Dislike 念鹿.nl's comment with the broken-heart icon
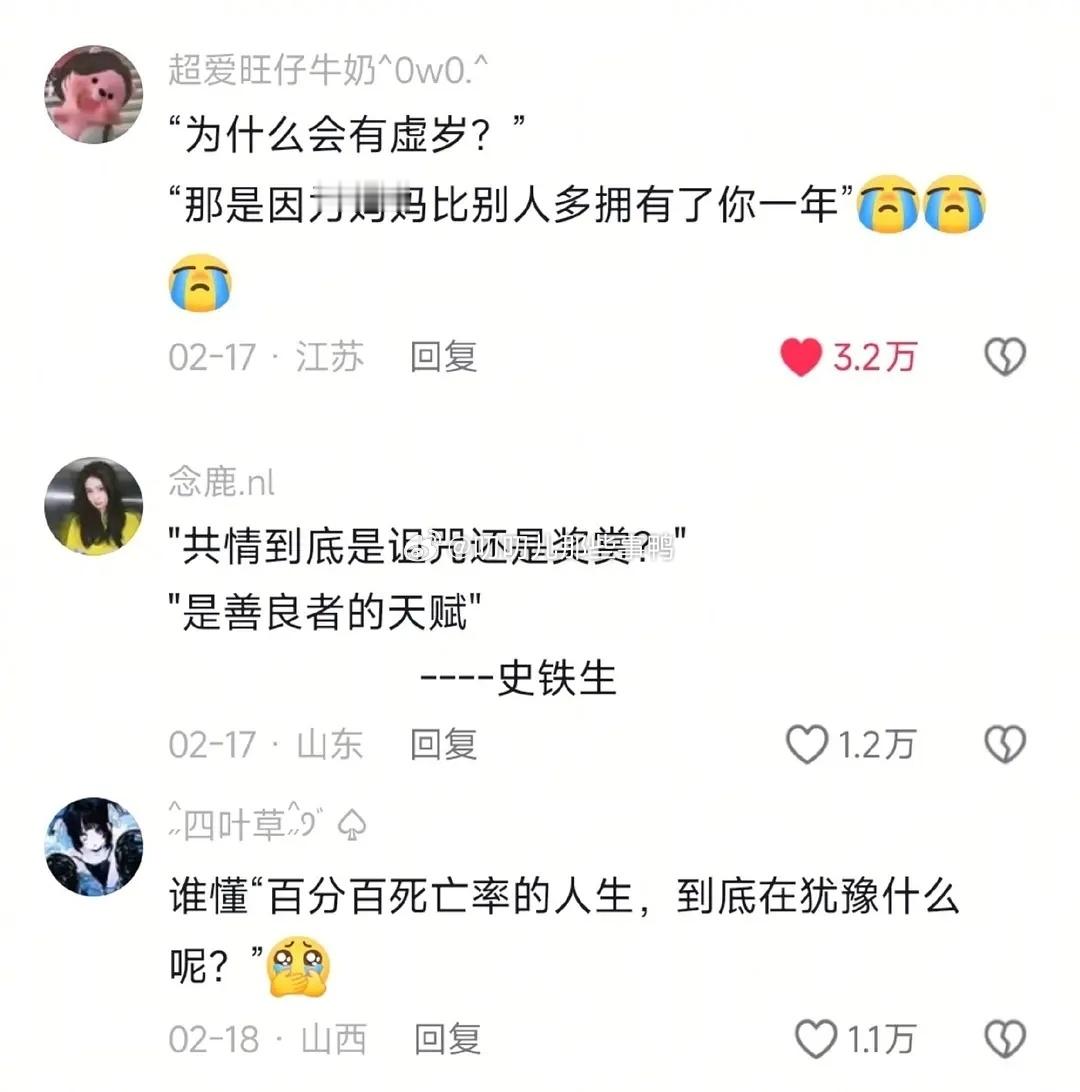 (x=1004, y=744)
